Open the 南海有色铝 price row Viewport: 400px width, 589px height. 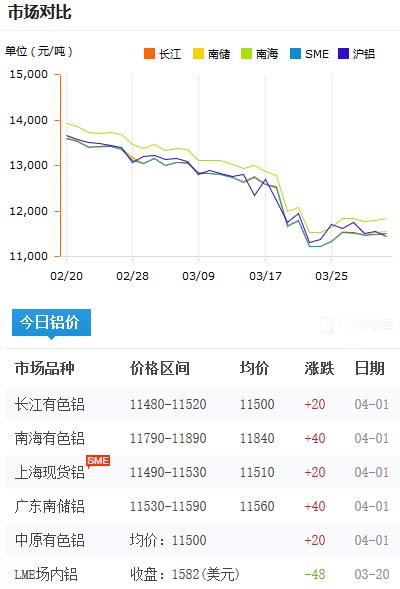click(202, 438)
